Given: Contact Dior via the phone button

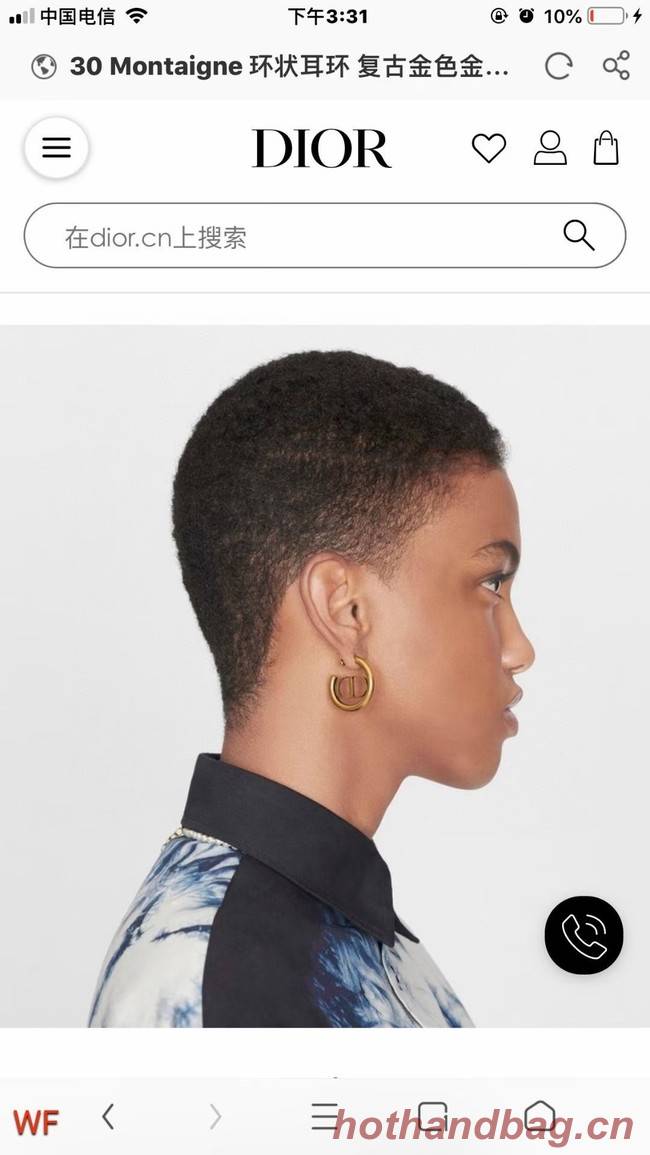Looking at the screenshot, I should (584, 935).
